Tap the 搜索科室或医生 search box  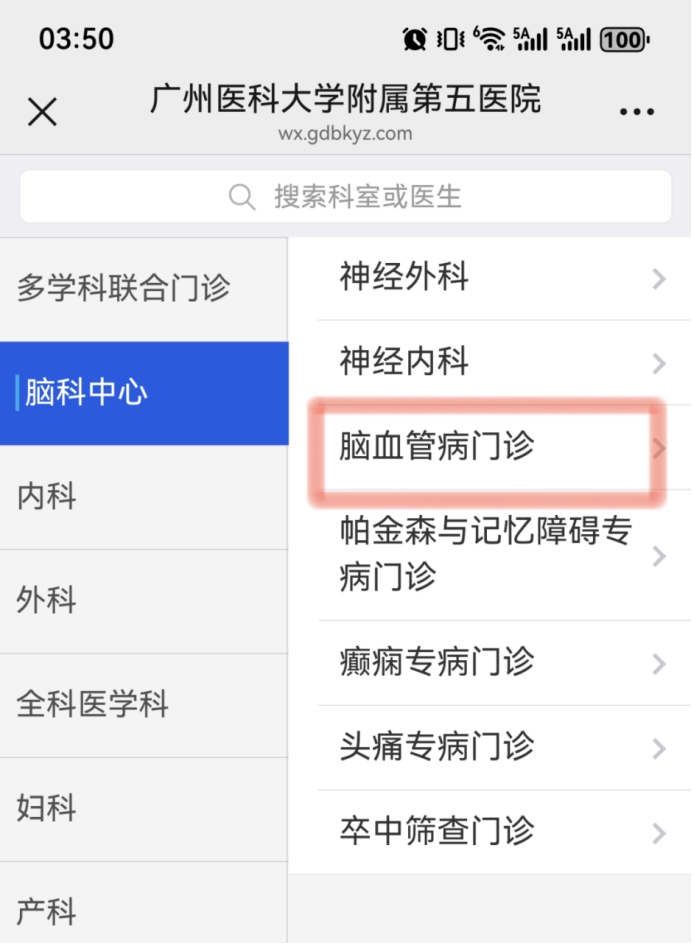click(346, 196)
